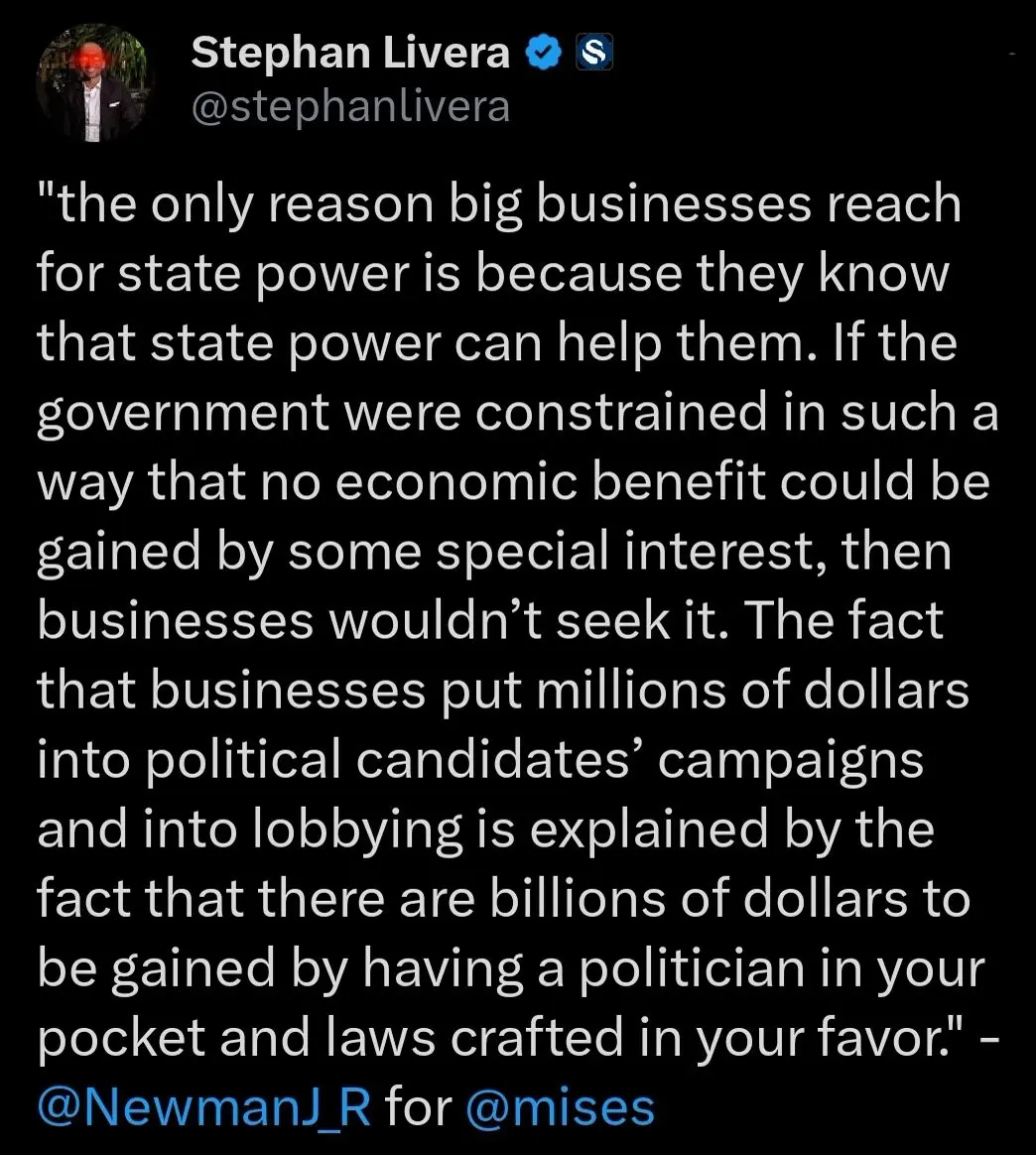The image size is (1036, 1155).
Task: Tap the affiliate badge beside Stephan Livera
Action: tap(594, 53)
